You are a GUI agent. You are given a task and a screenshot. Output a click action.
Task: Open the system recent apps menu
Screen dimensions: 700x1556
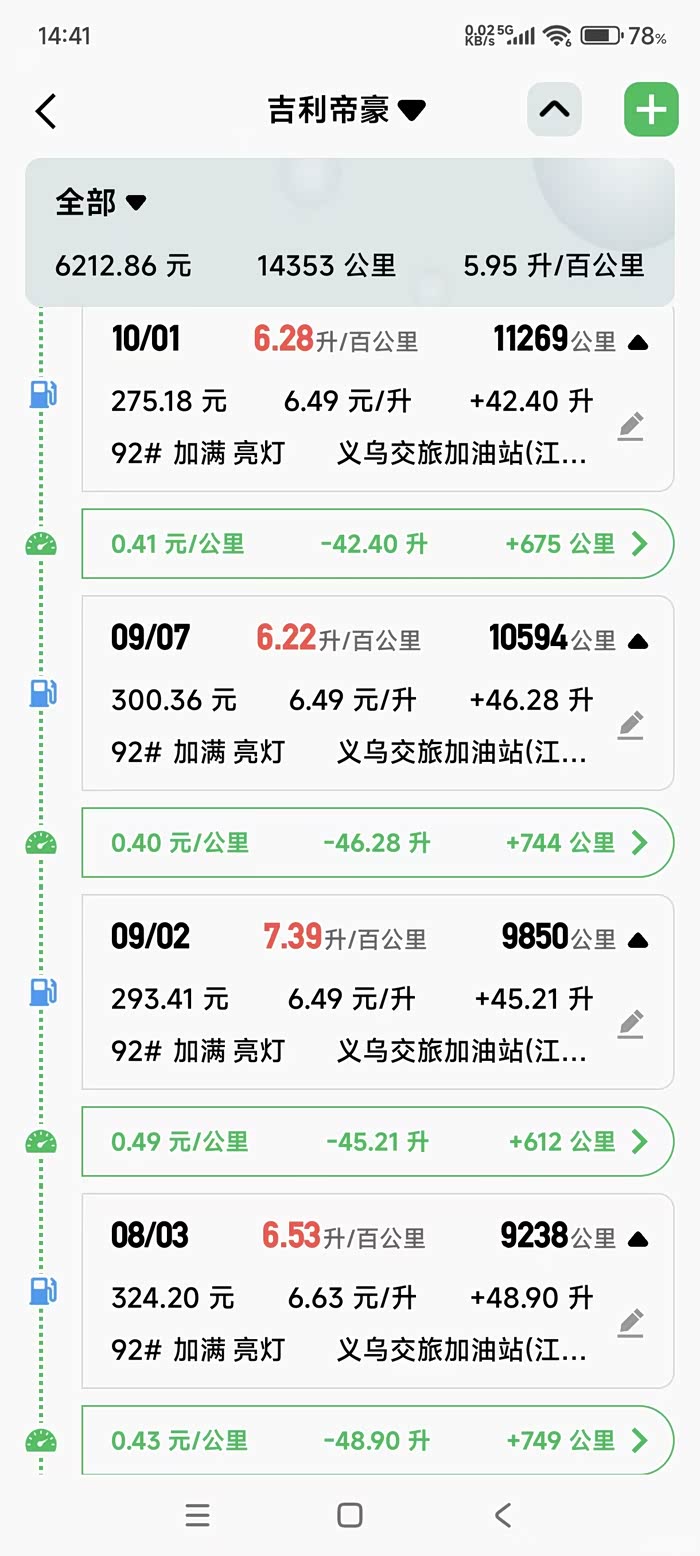(198, 1515)
